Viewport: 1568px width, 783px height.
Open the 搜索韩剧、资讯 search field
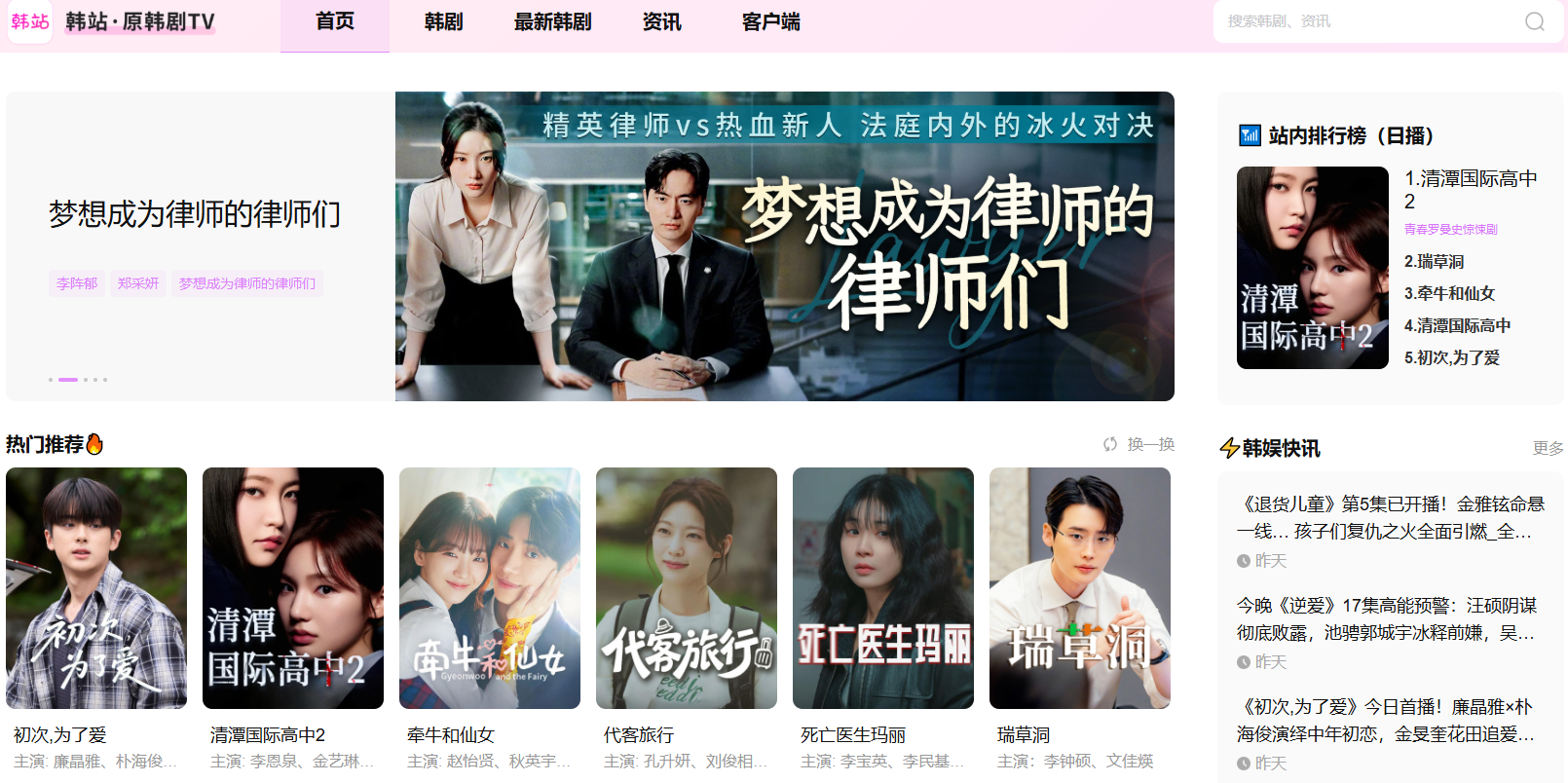[1363, 21]
